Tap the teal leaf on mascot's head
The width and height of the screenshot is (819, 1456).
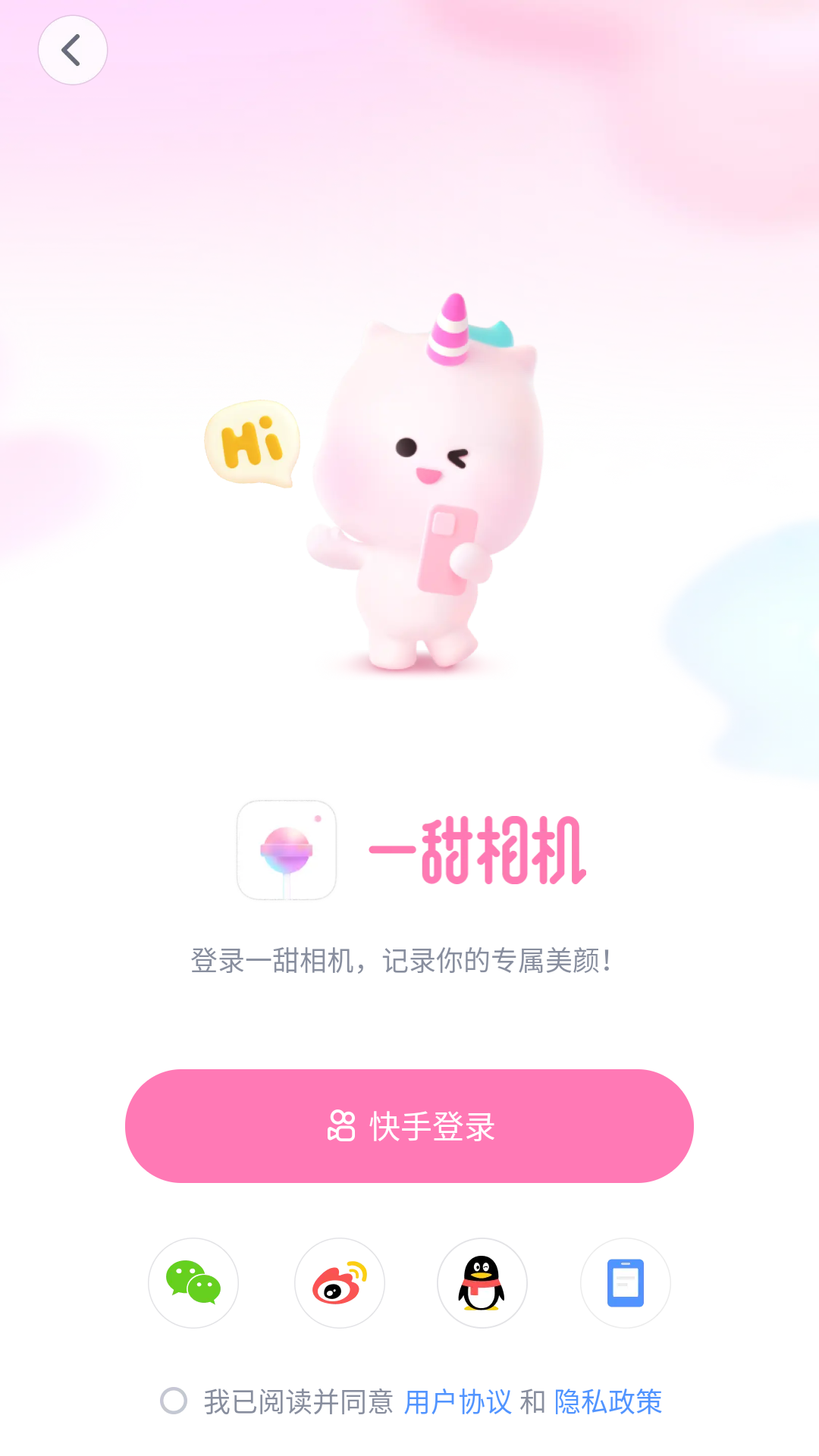[x=494, y=336]
